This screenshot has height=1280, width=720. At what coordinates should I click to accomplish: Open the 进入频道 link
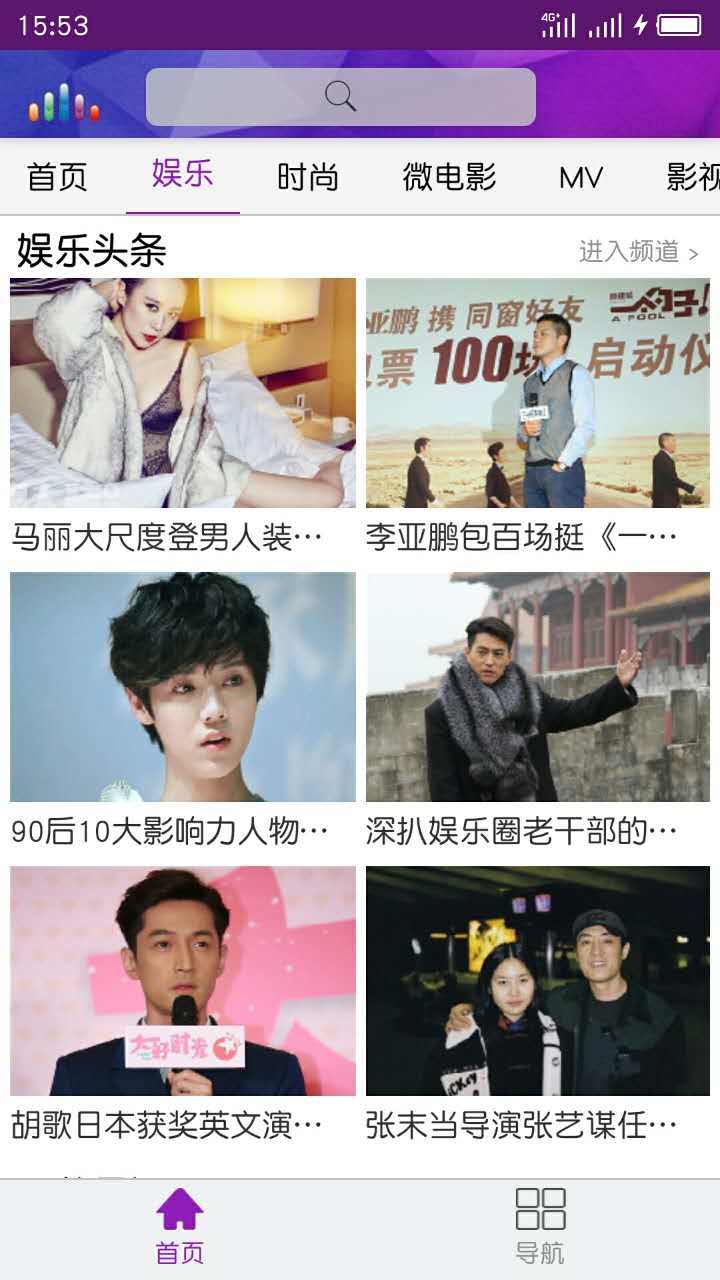tap(638, 251)
